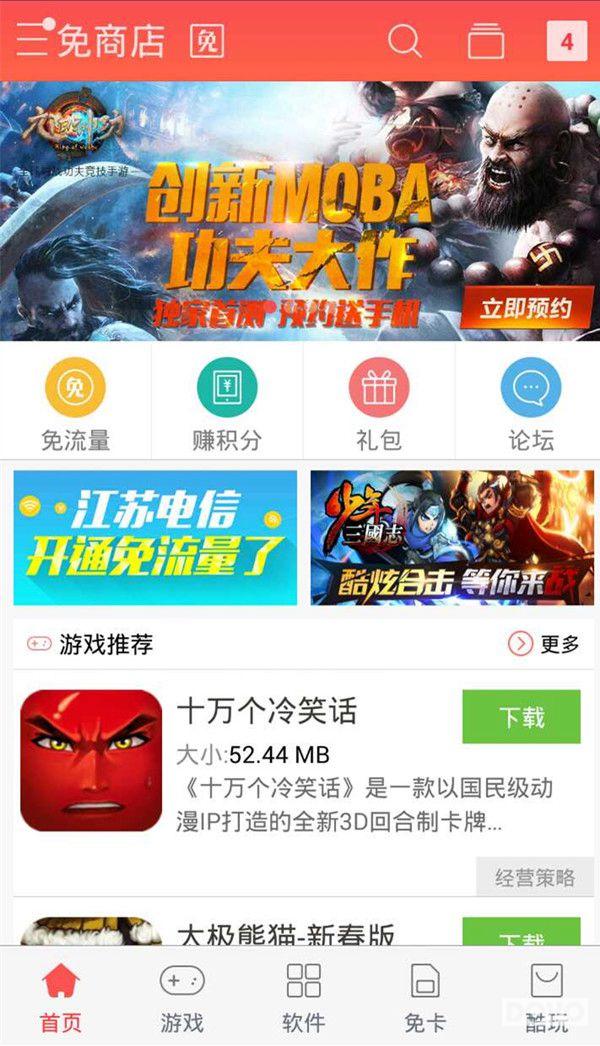The image size is (600, 1046).
Task: Open the hamburger drawer menu
Action: tap(32, 40)
